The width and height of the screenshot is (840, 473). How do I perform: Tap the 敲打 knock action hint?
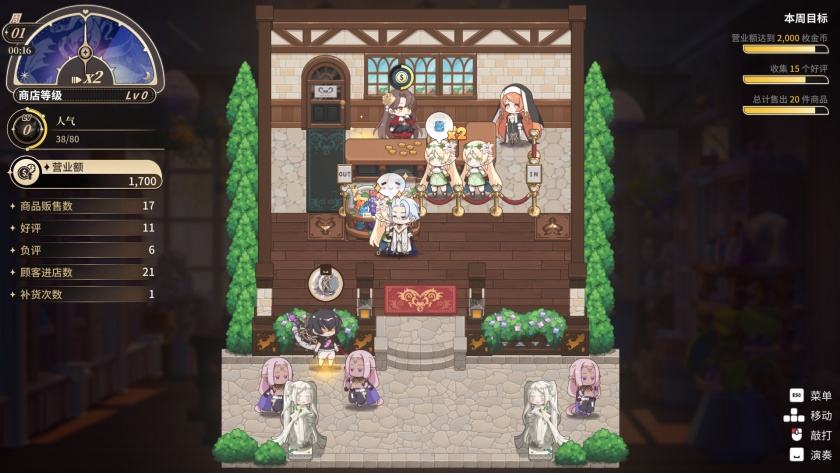point(797,435)
